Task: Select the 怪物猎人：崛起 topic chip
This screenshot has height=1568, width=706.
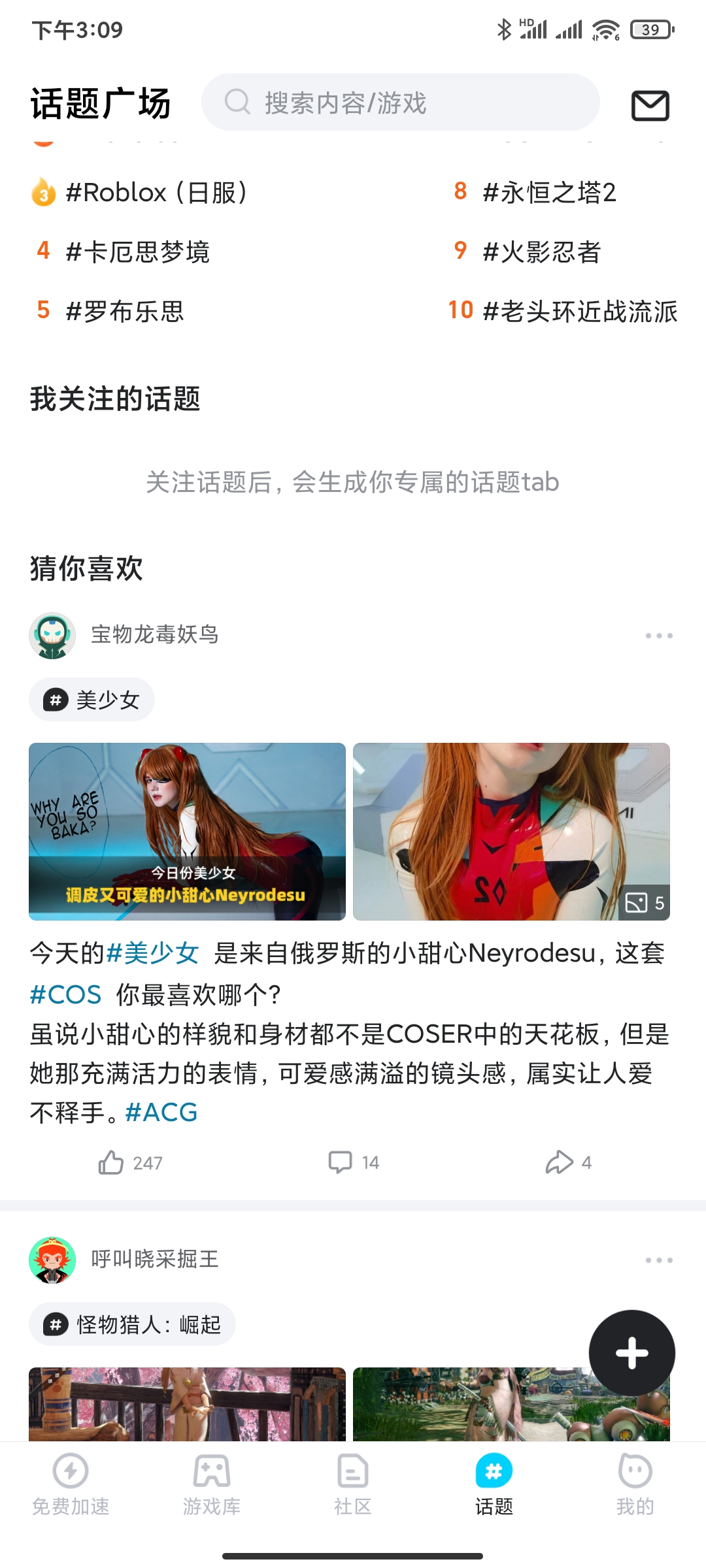Action: [132, 1325]
